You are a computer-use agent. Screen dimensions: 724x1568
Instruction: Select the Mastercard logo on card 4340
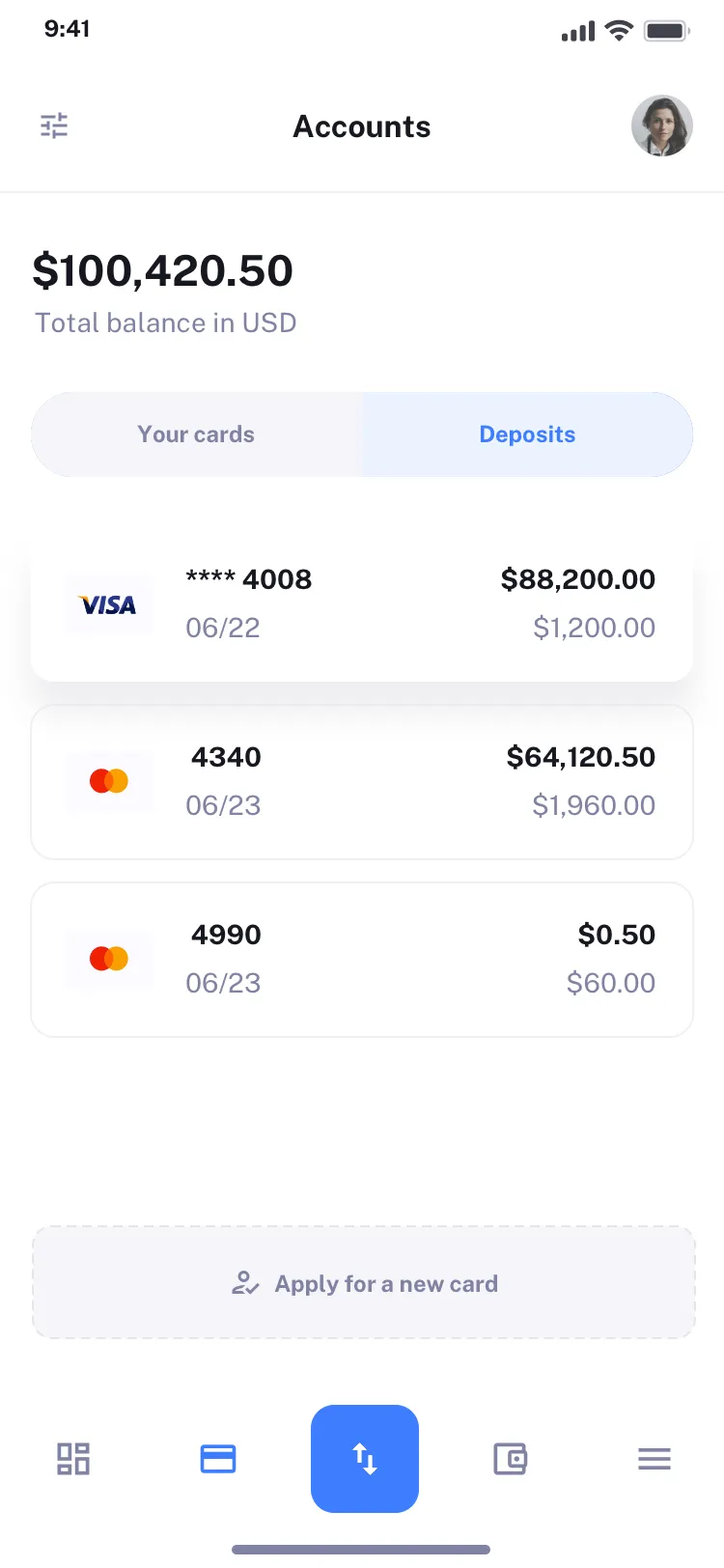tap(109, 782)
